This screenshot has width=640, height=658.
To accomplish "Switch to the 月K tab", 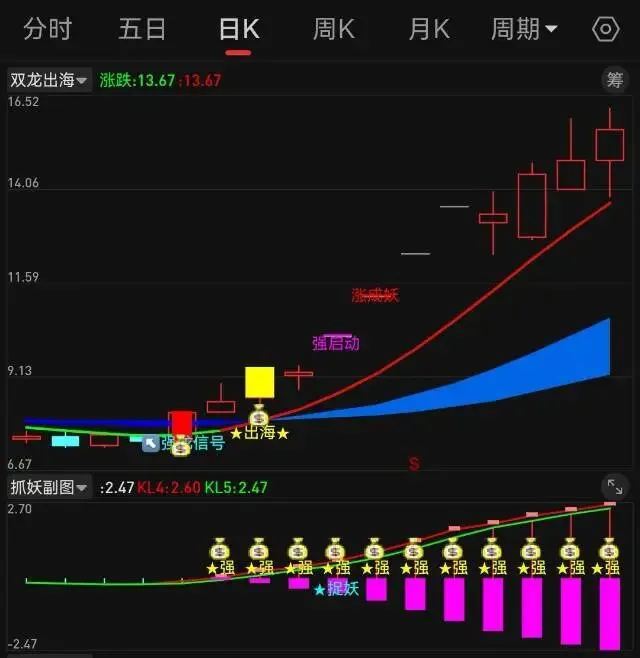I will coord(429,29).
